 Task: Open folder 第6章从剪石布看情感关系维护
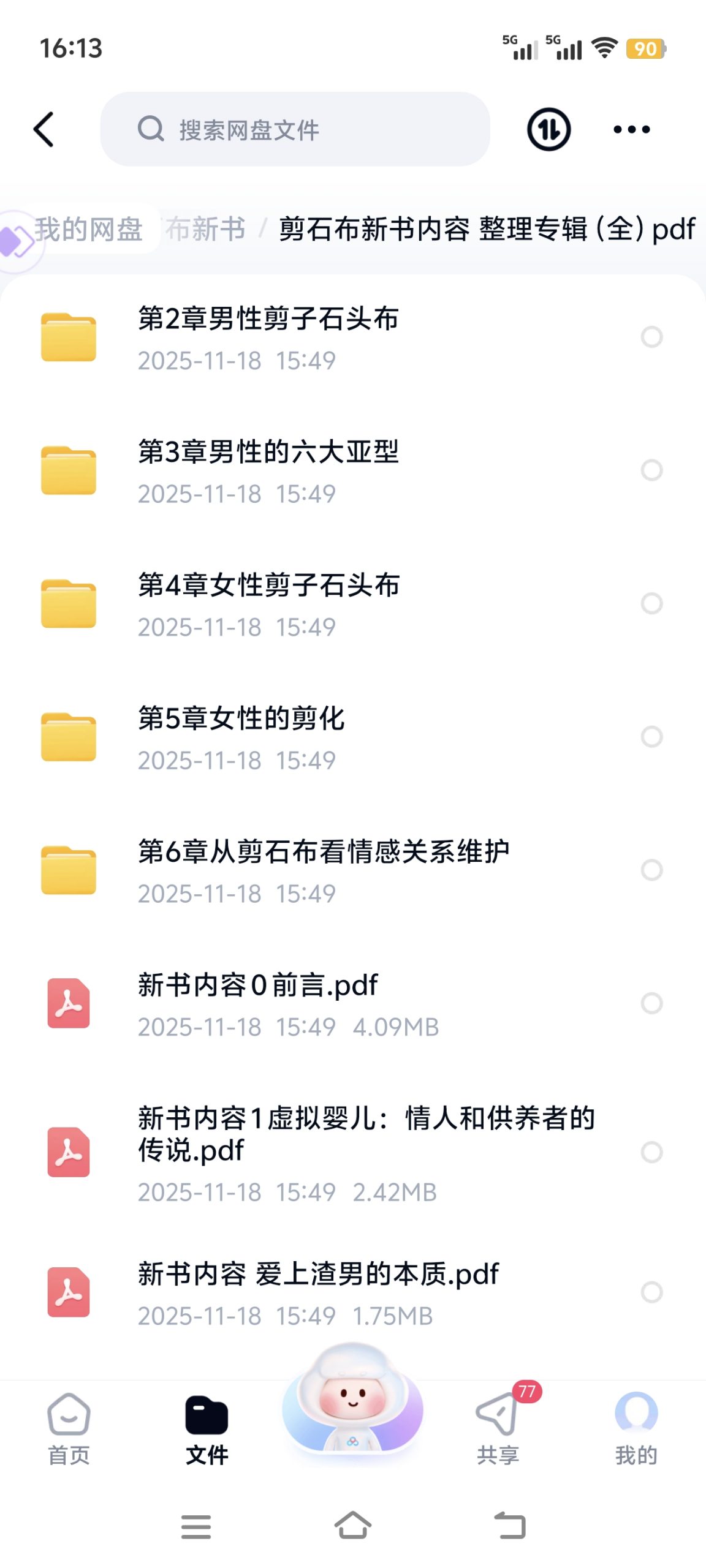pos(324,870)
